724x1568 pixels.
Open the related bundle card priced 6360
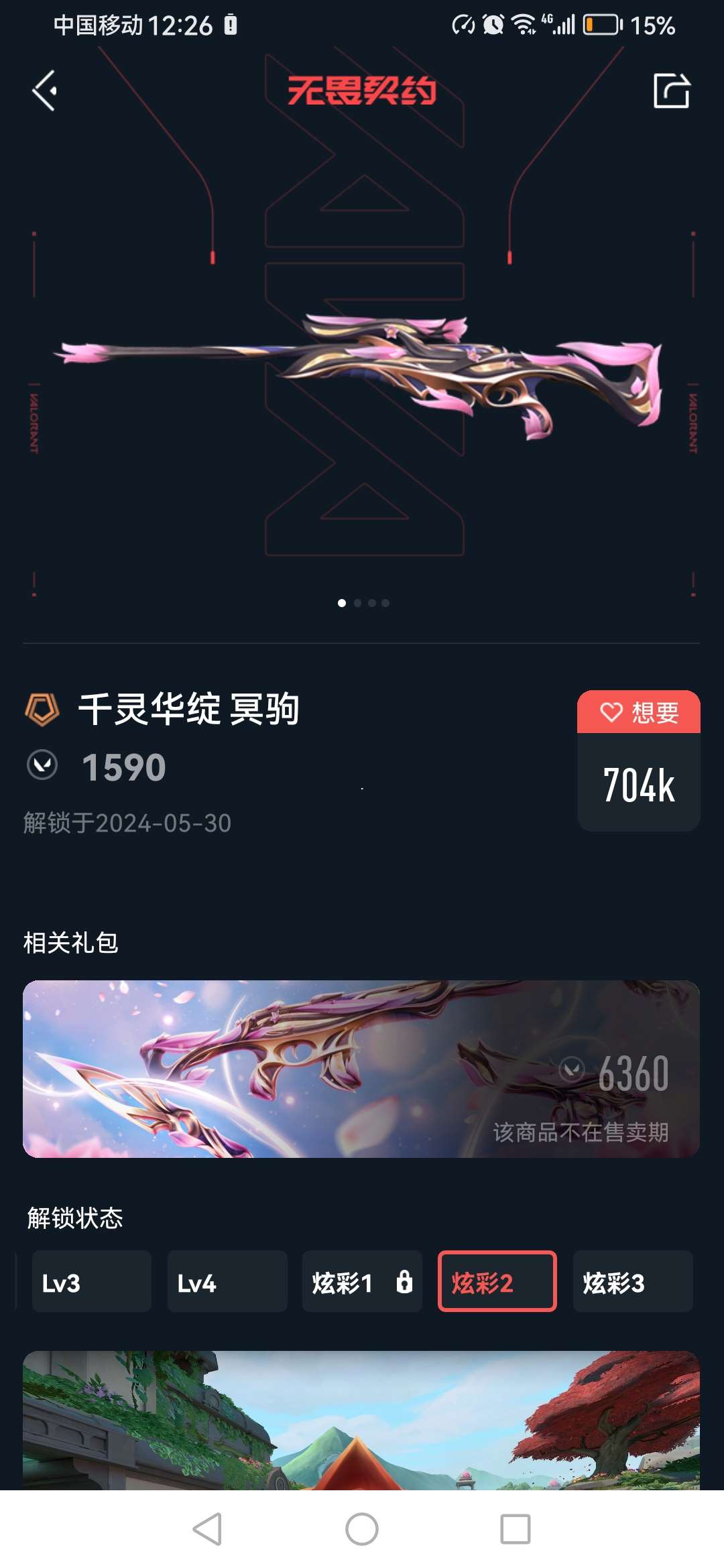point(361,1069)
